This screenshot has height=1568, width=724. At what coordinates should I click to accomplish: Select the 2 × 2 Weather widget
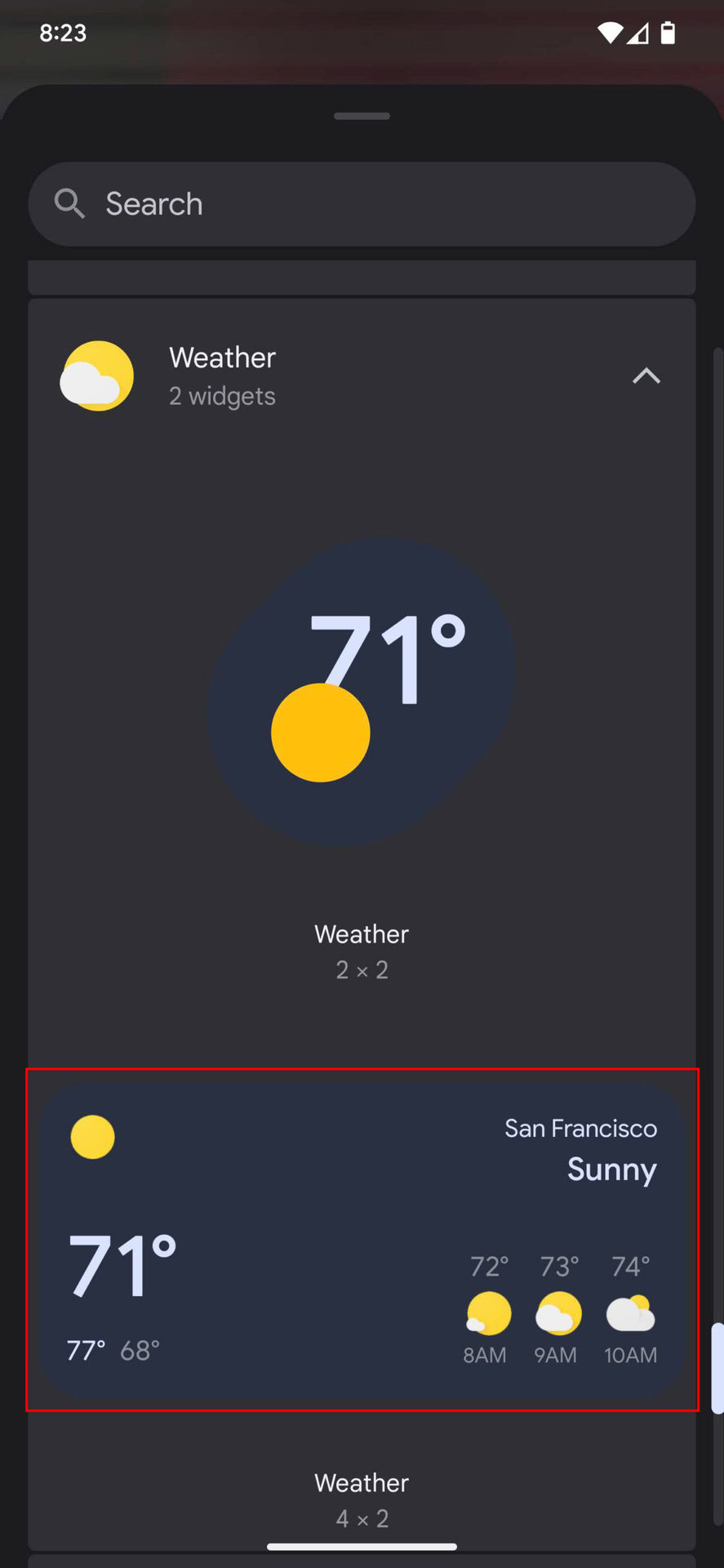[x=362, y=693]
